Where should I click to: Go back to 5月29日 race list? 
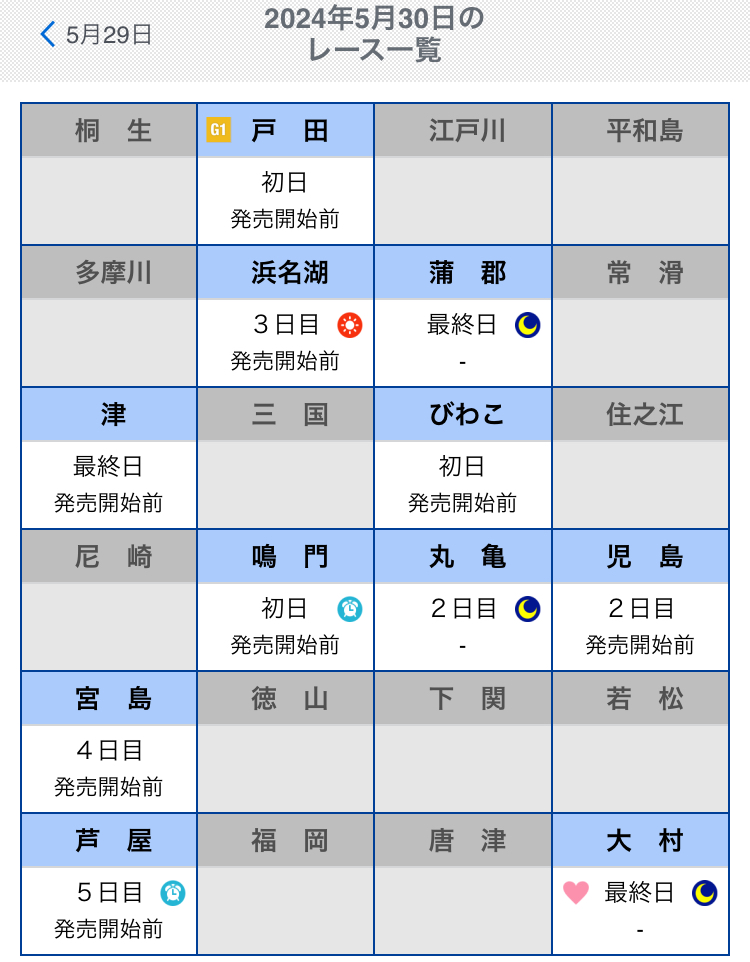click(x=95, y=35)
